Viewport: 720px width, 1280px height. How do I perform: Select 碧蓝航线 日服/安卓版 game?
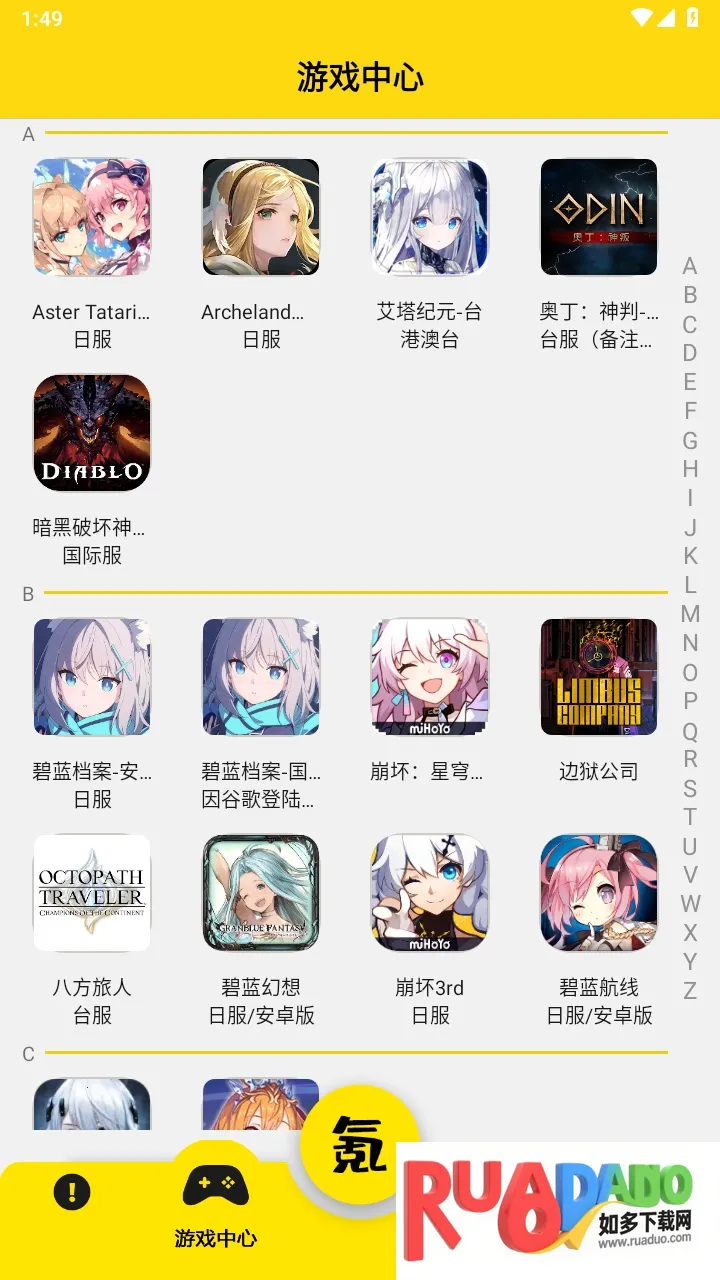599,893
